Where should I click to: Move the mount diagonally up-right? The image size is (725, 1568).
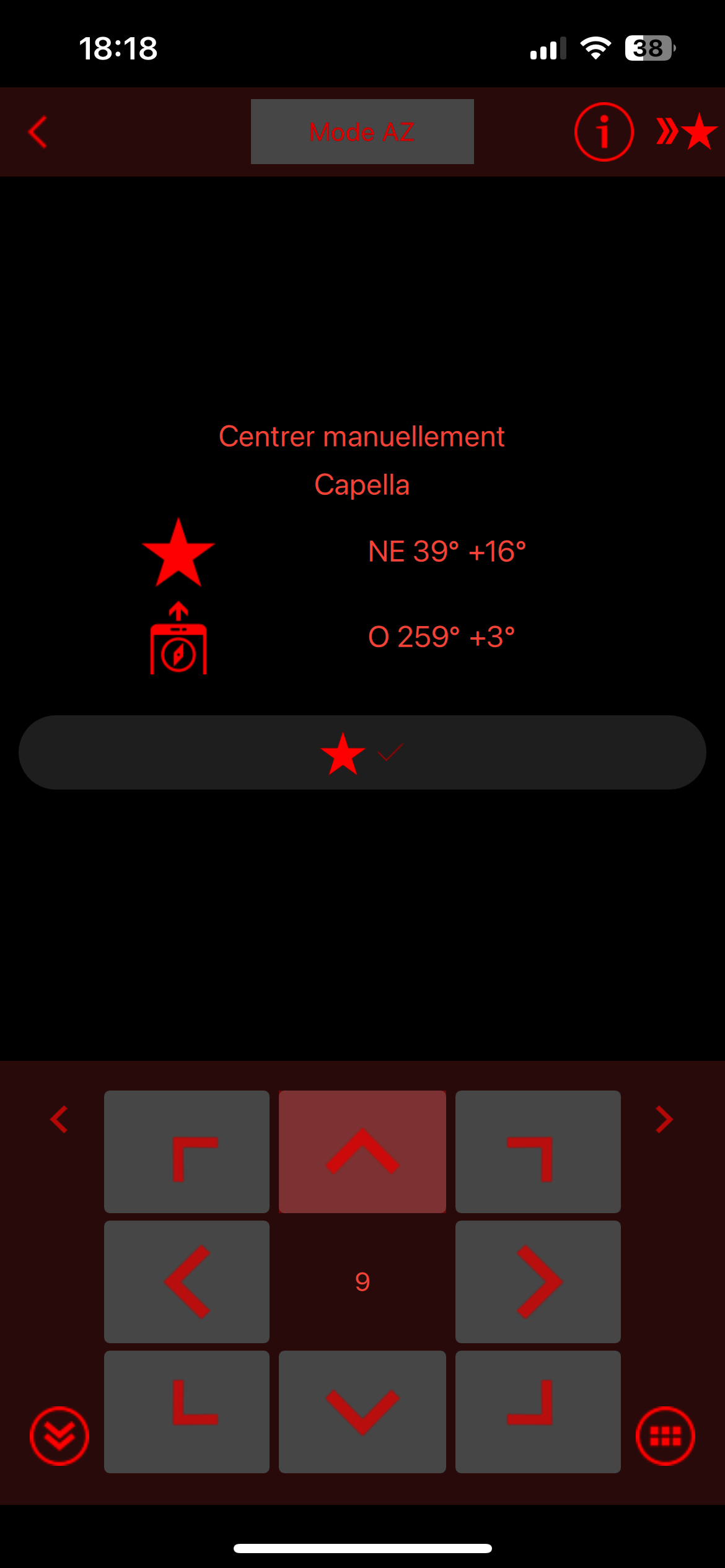point(538,1151)
